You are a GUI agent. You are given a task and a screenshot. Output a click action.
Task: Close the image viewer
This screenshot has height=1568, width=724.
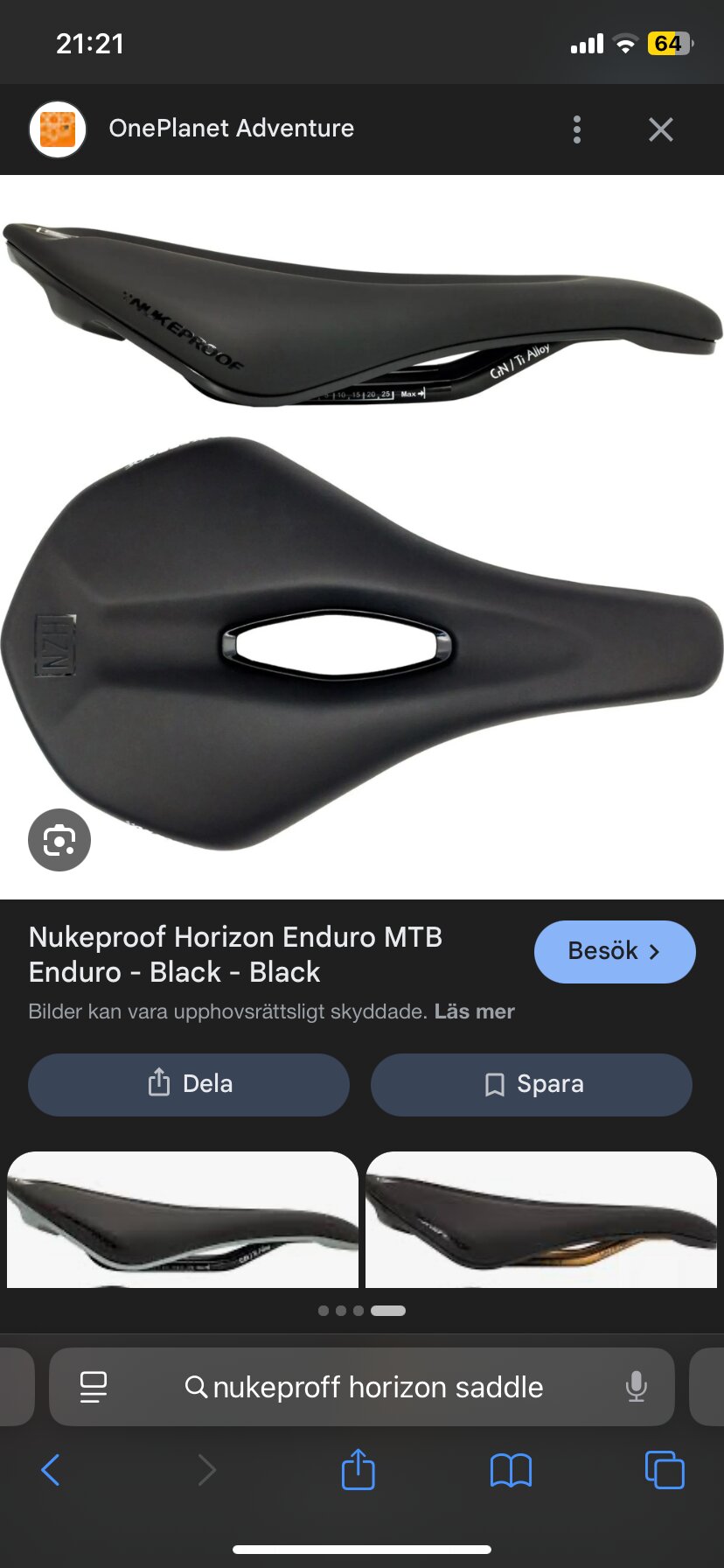tap(660, 129)
